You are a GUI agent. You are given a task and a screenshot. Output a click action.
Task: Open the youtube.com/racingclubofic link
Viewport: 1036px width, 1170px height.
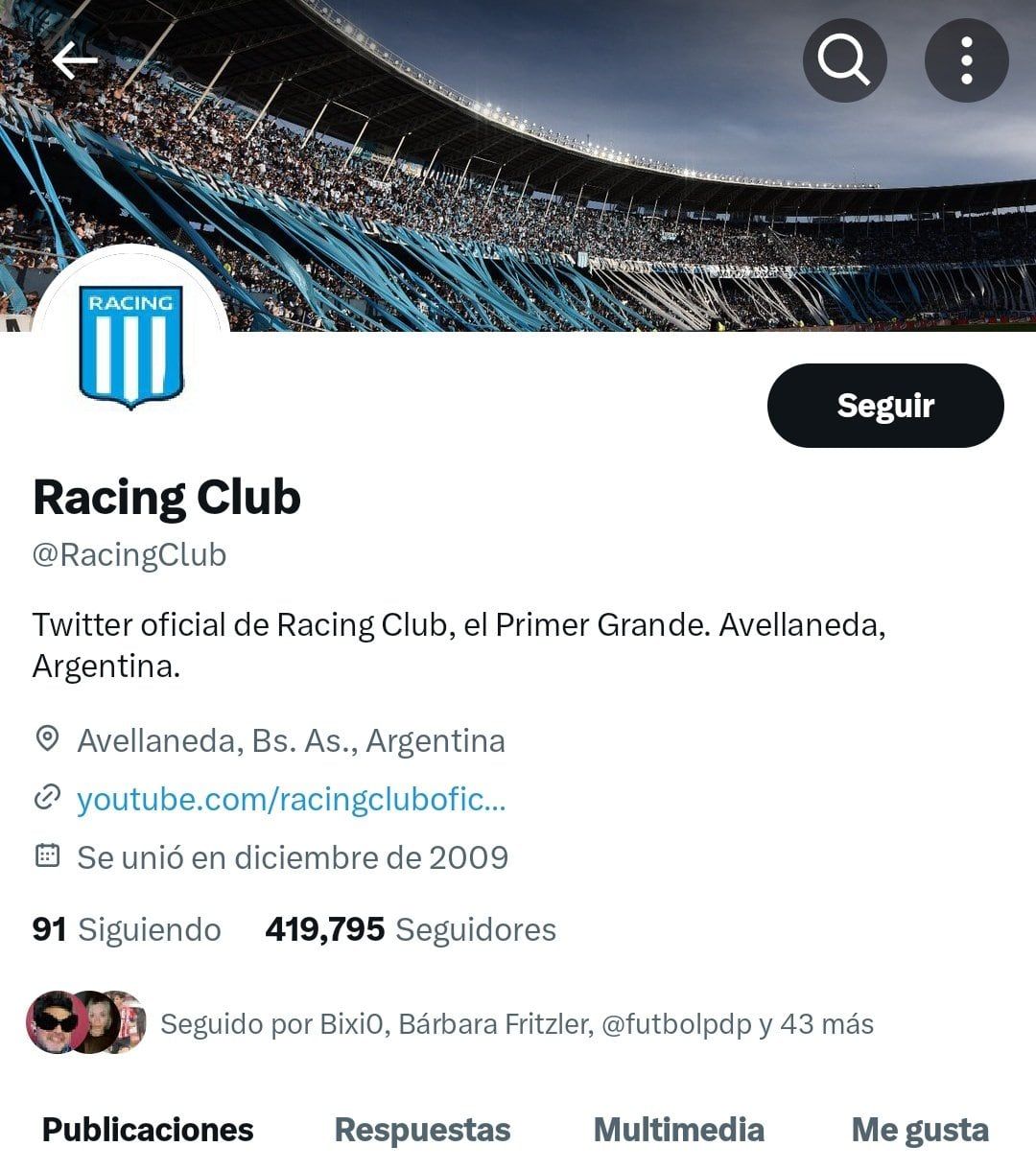pos(292,798)
